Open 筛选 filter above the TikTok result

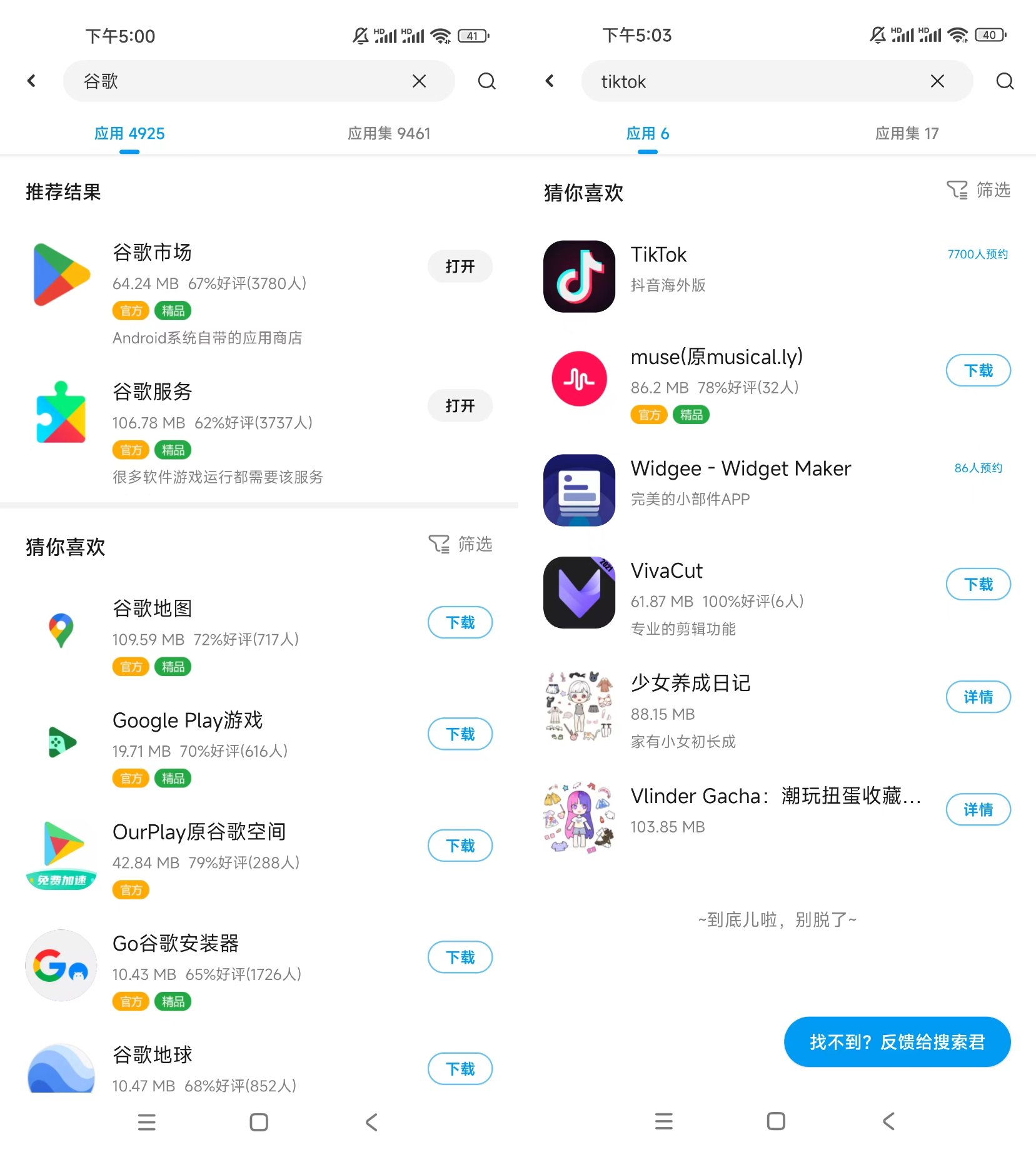979,190
